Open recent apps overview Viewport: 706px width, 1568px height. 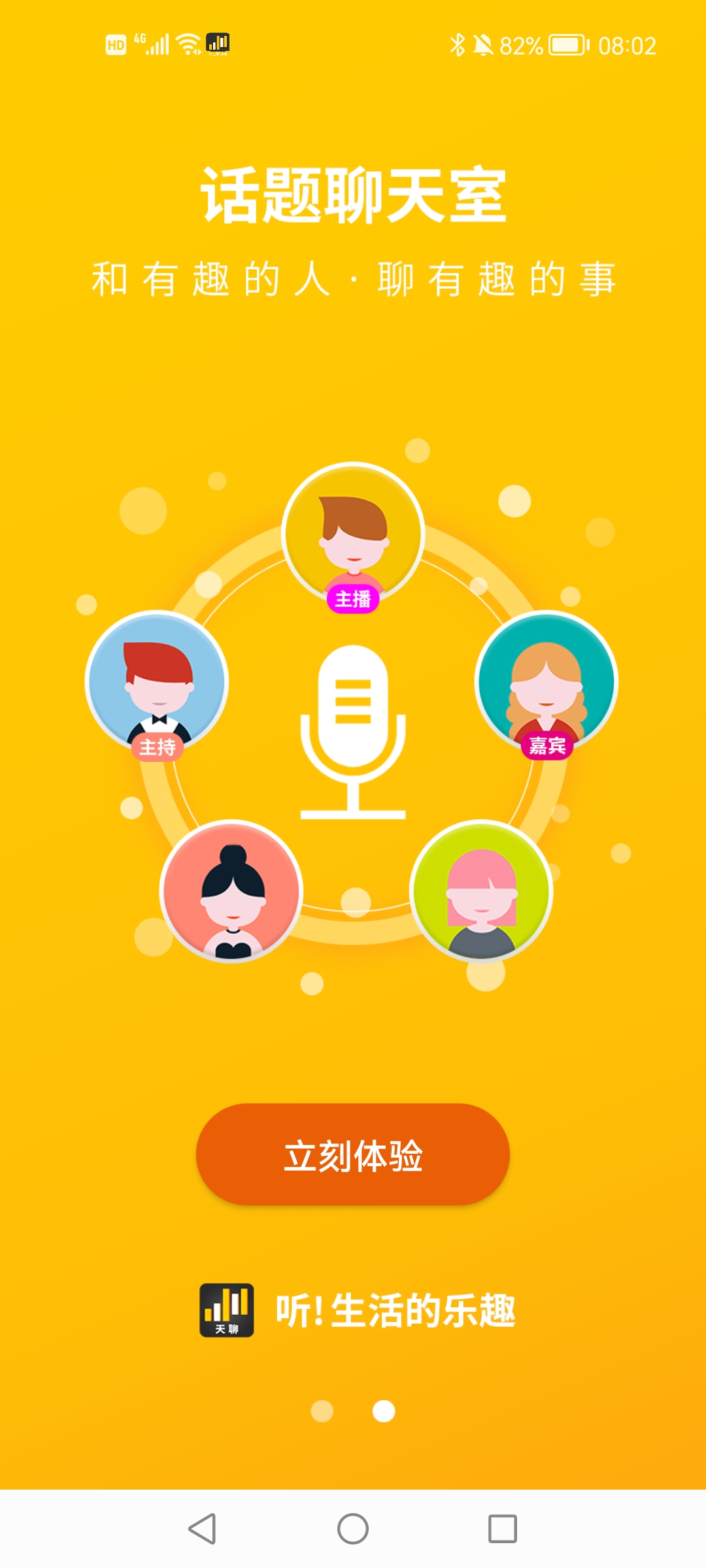point(503,1529)
